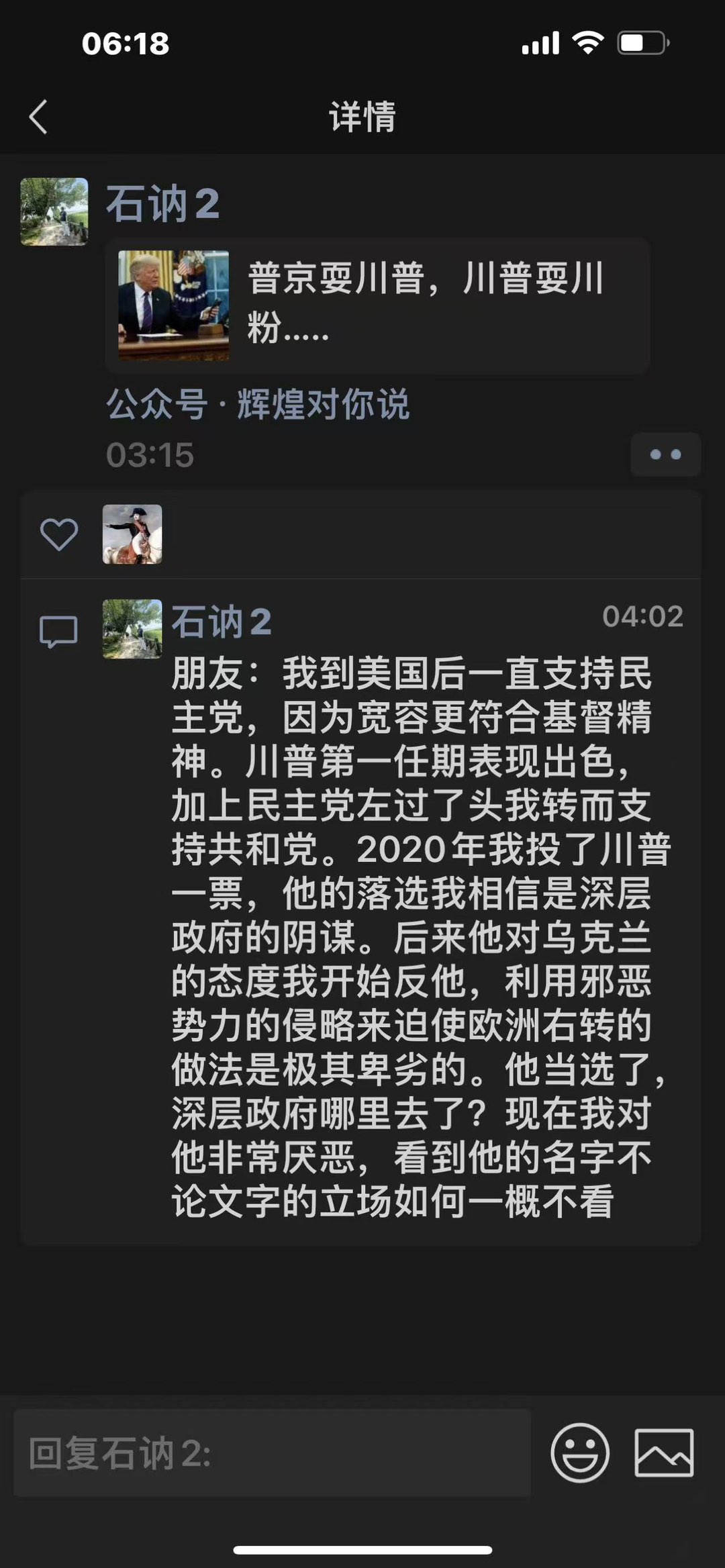
Task: Attach an image to the reply
Action: [664, 1453]
